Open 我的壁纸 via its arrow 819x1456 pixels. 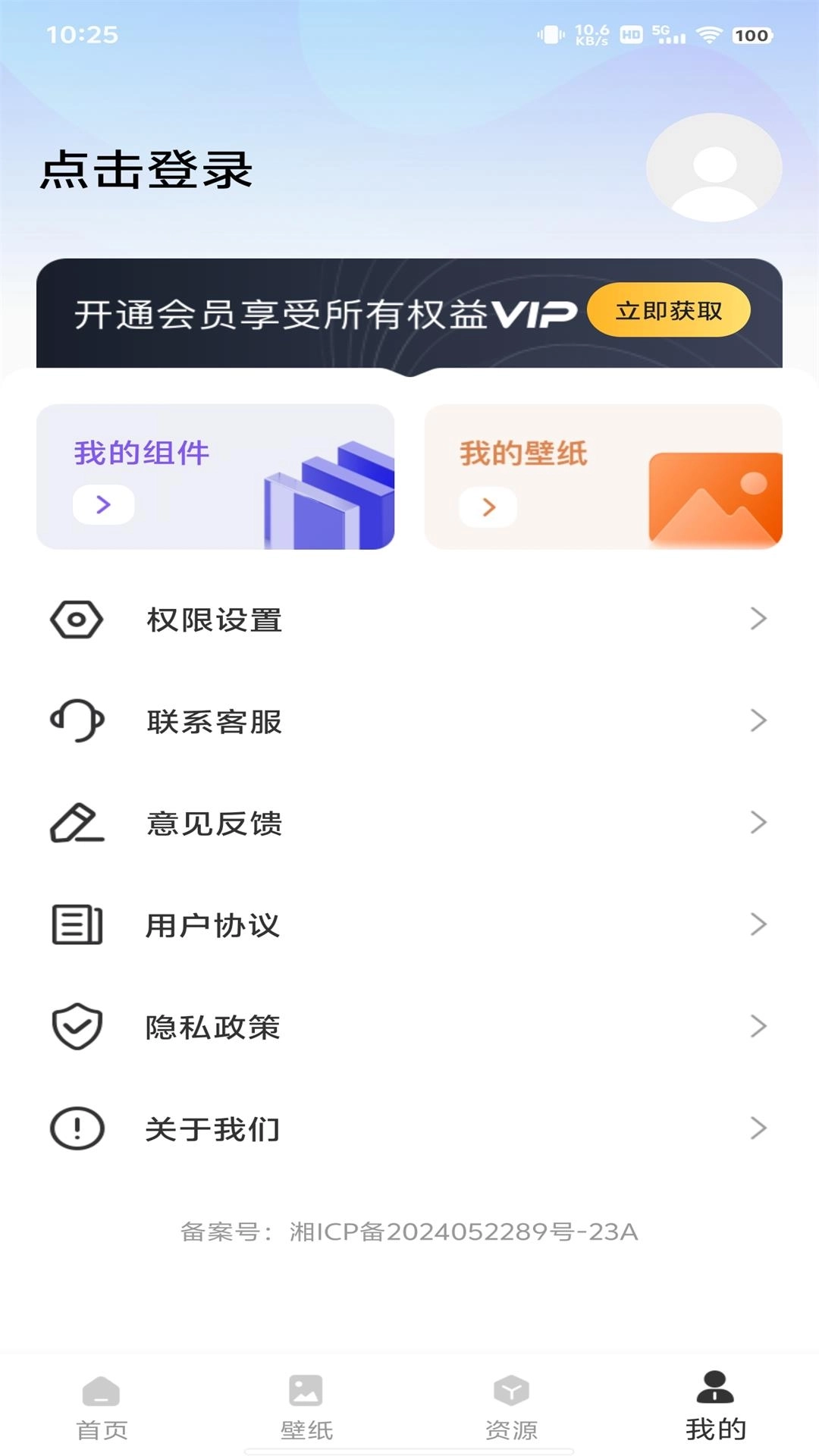coord(488,508)
